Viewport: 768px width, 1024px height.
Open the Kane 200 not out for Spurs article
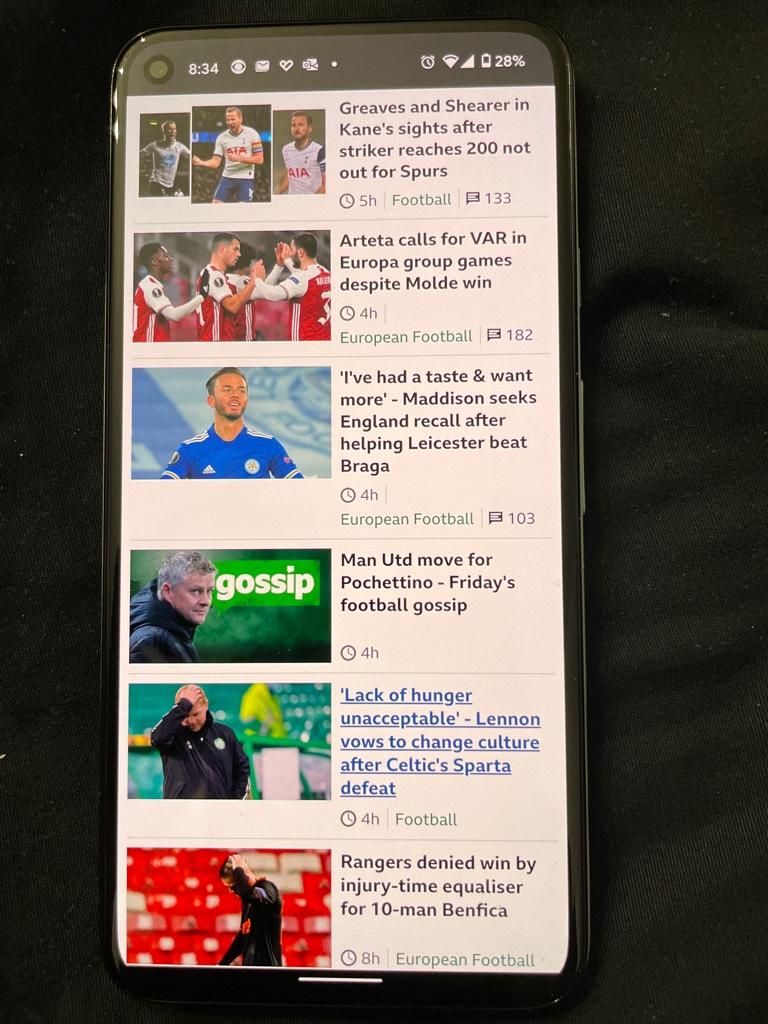435,138
